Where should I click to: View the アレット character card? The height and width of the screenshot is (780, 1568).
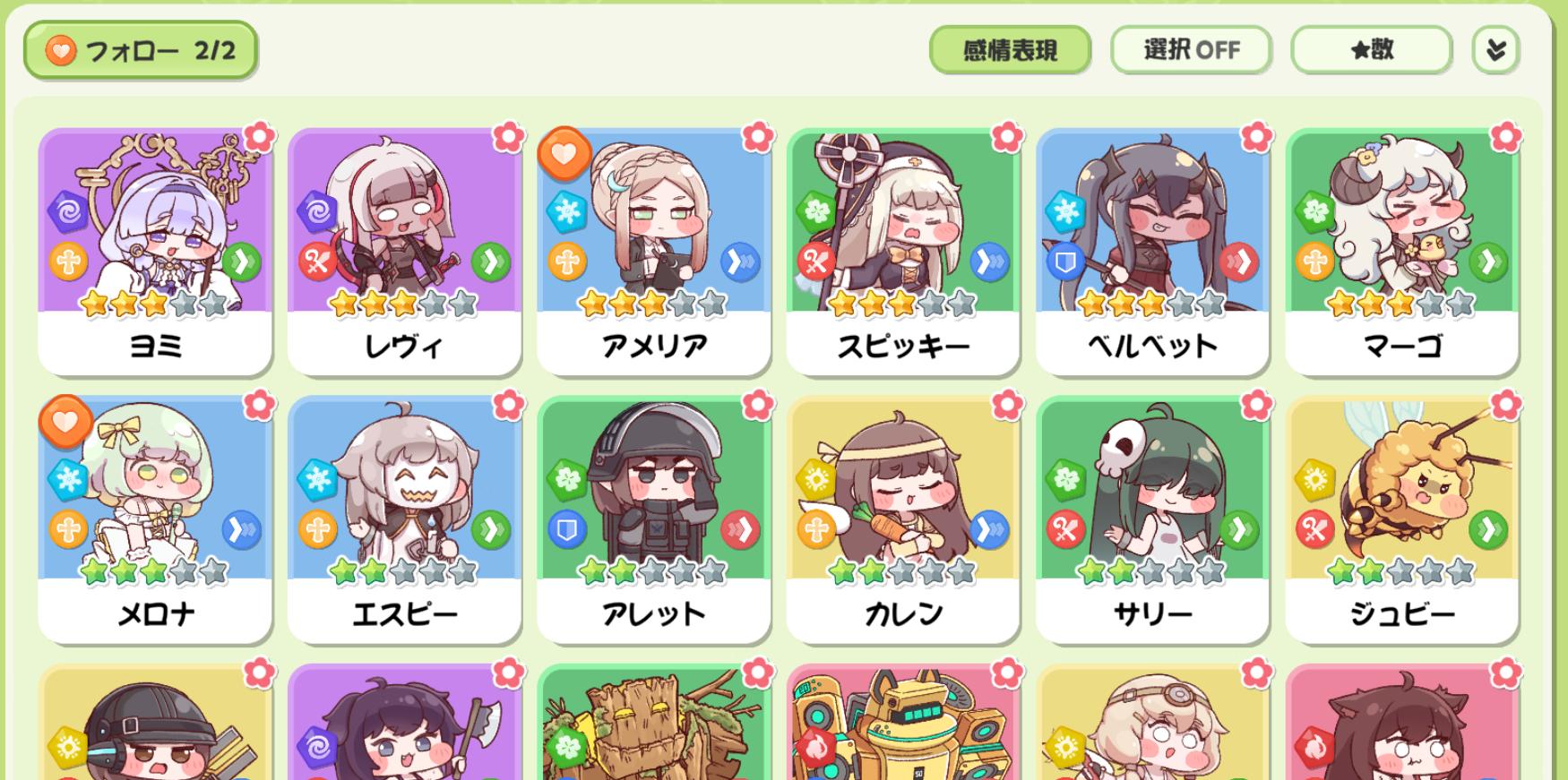pos(653,519)
